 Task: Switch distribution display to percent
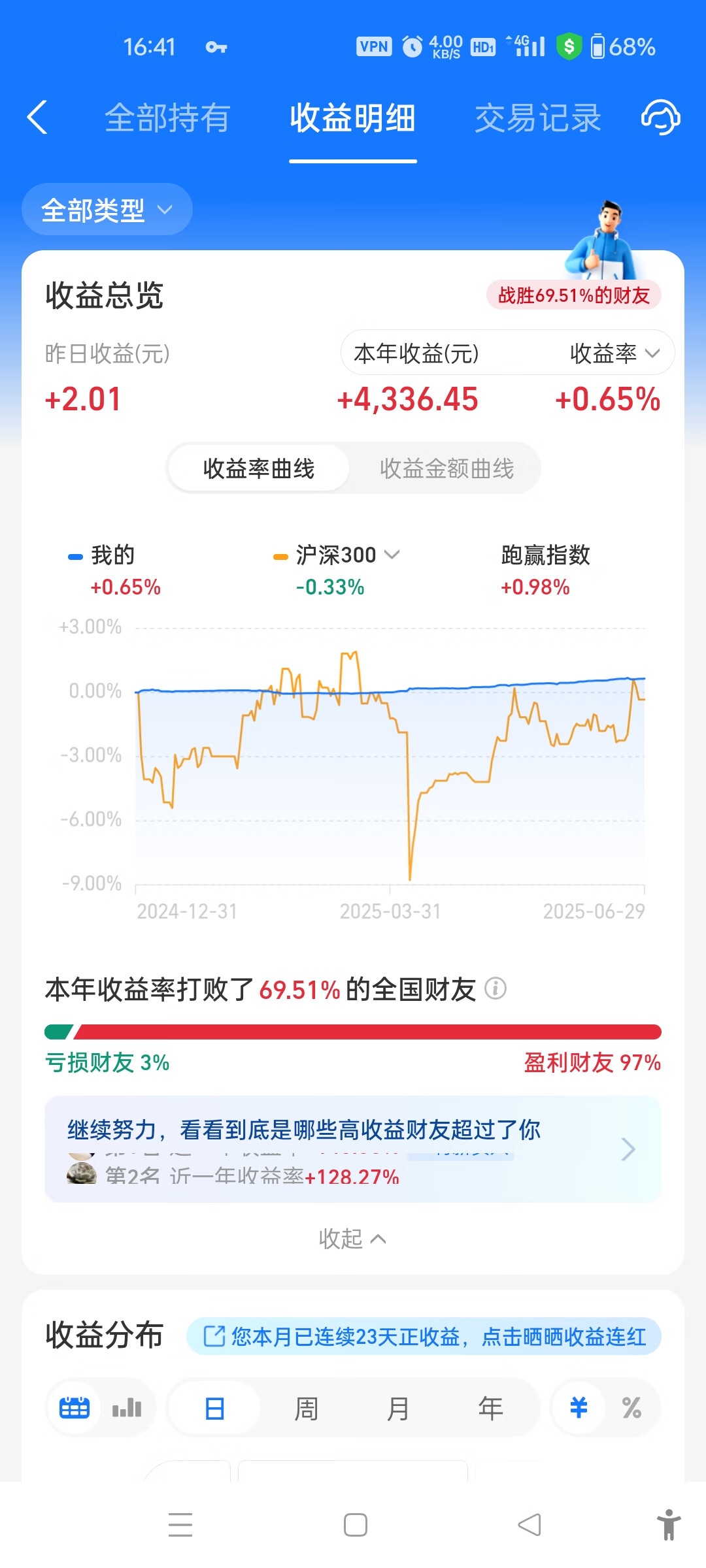click(x=631, y=1407)
